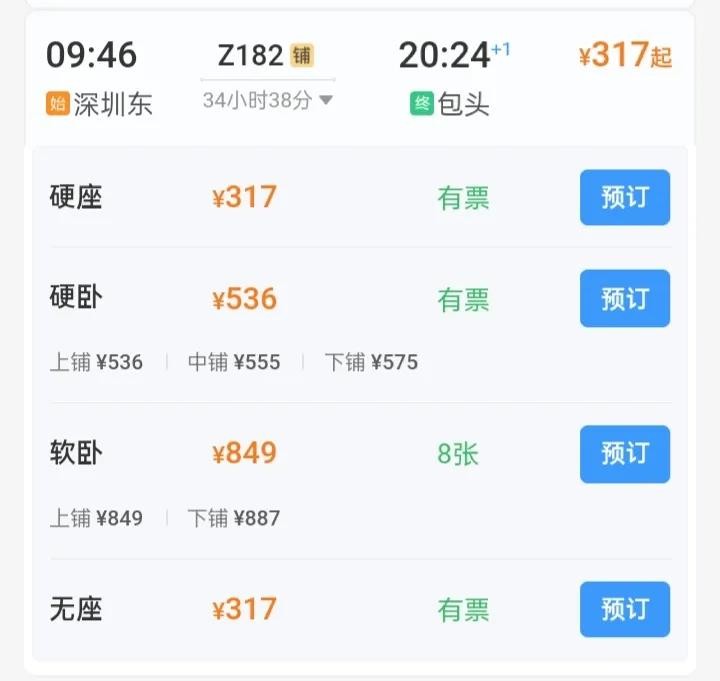The height and width of the screenshot is (681, 720).
Task: Expand the 34小时38分 stop details
Action: [x=268, y=100]
